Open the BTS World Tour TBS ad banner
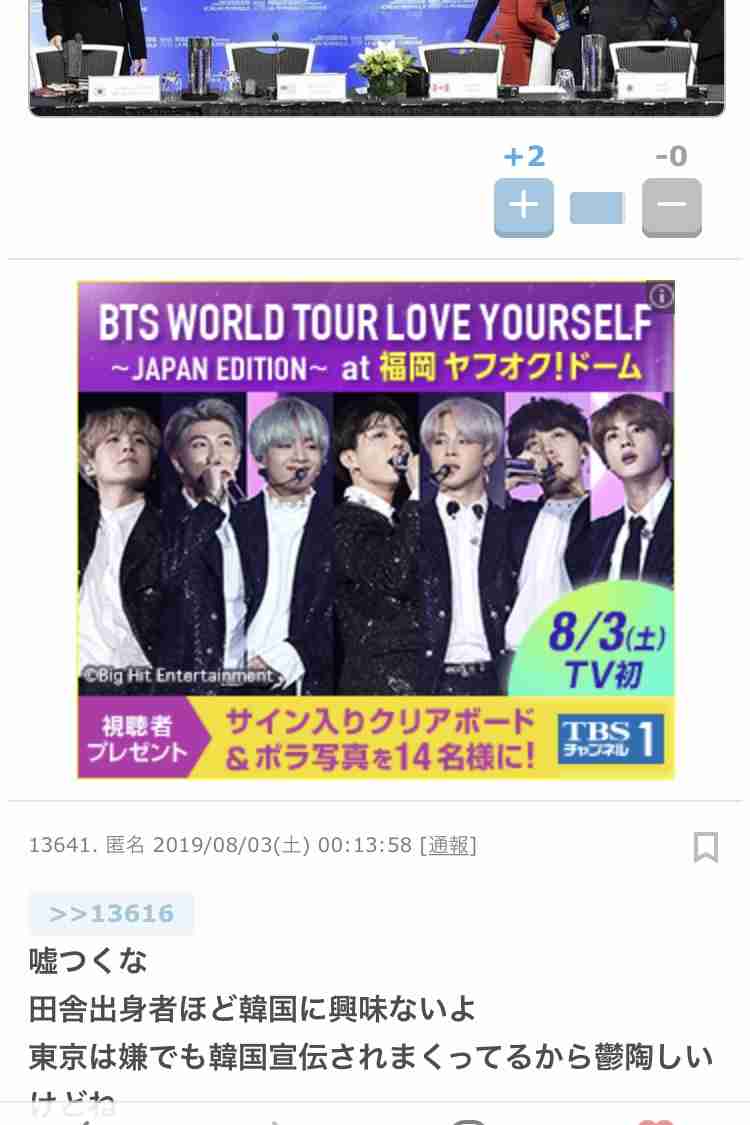750x1125 pixels. point(375,530)
